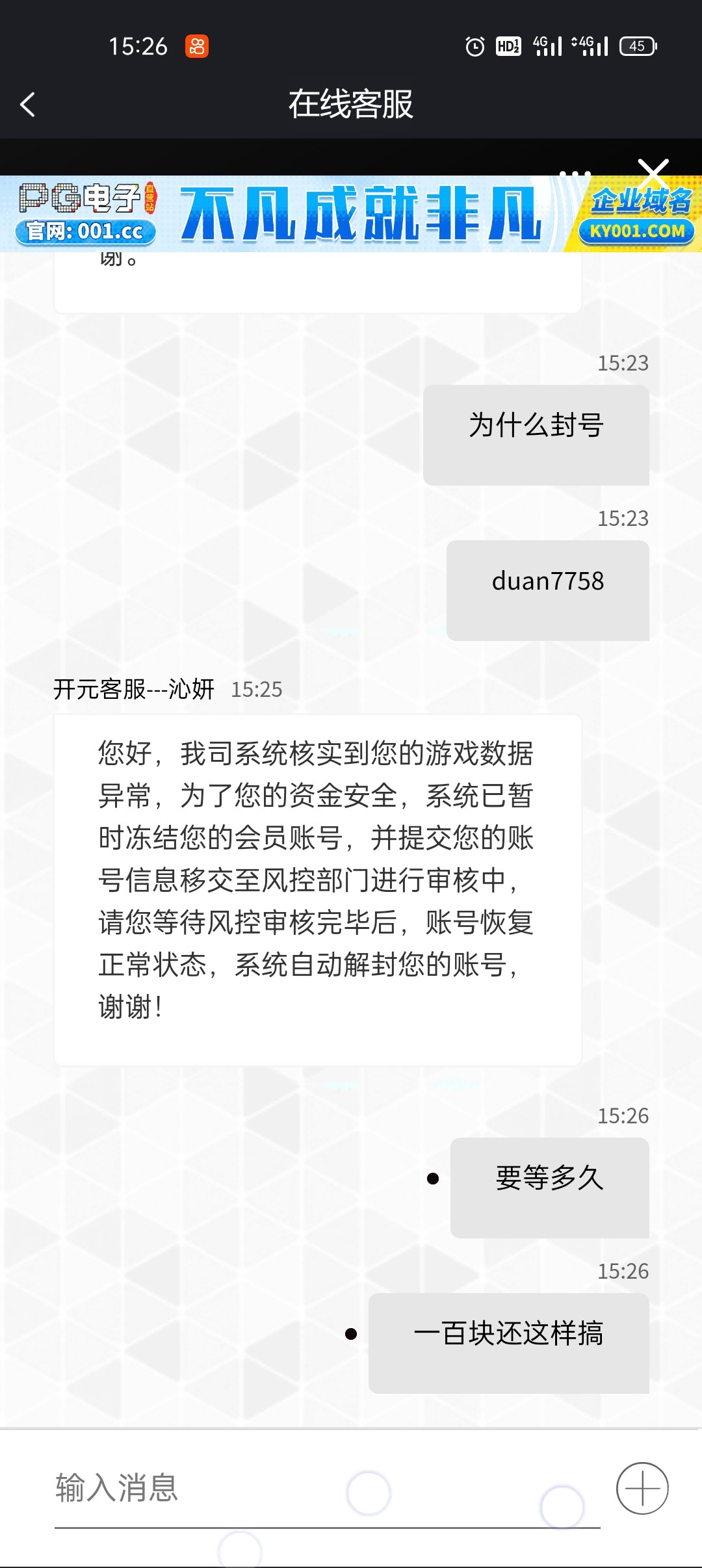The width and height of the screenshot is (702, 1568).
Task: Close the PG电子 banner ad
Action: click(x=653, y=172)
